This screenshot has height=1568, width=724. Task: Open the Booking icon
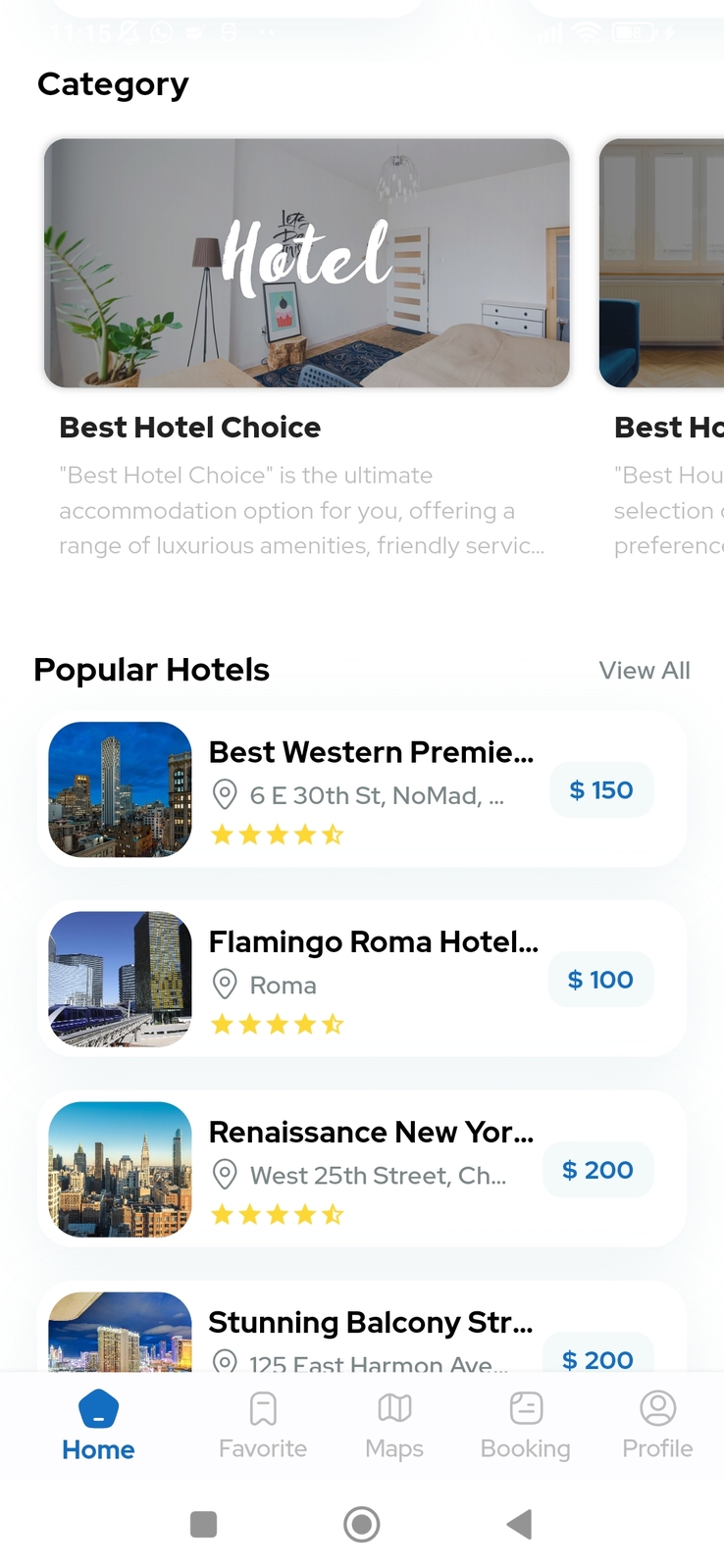point(525,1406)
